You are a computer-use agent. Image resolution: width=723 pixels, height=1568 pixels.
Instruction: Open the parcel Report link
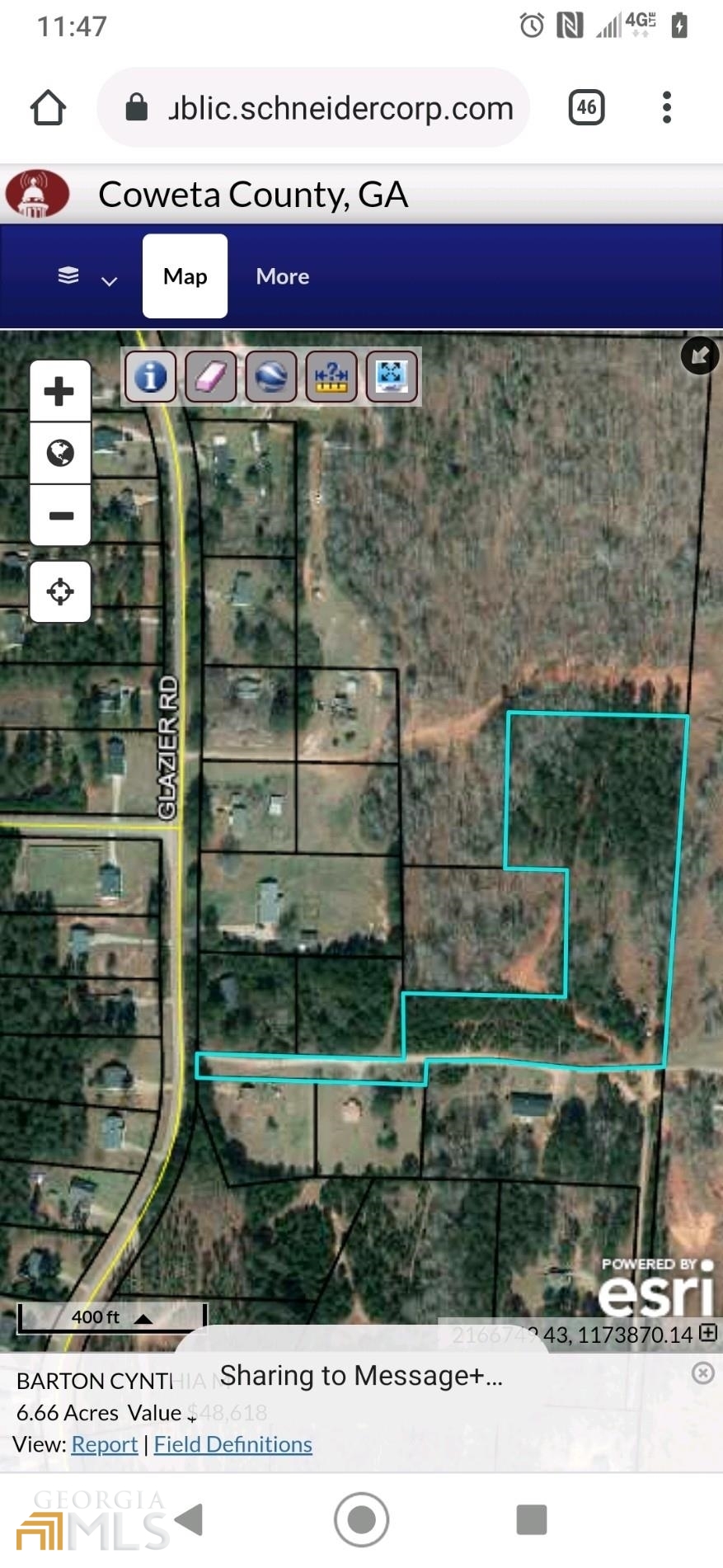[x=105, y=1444]
